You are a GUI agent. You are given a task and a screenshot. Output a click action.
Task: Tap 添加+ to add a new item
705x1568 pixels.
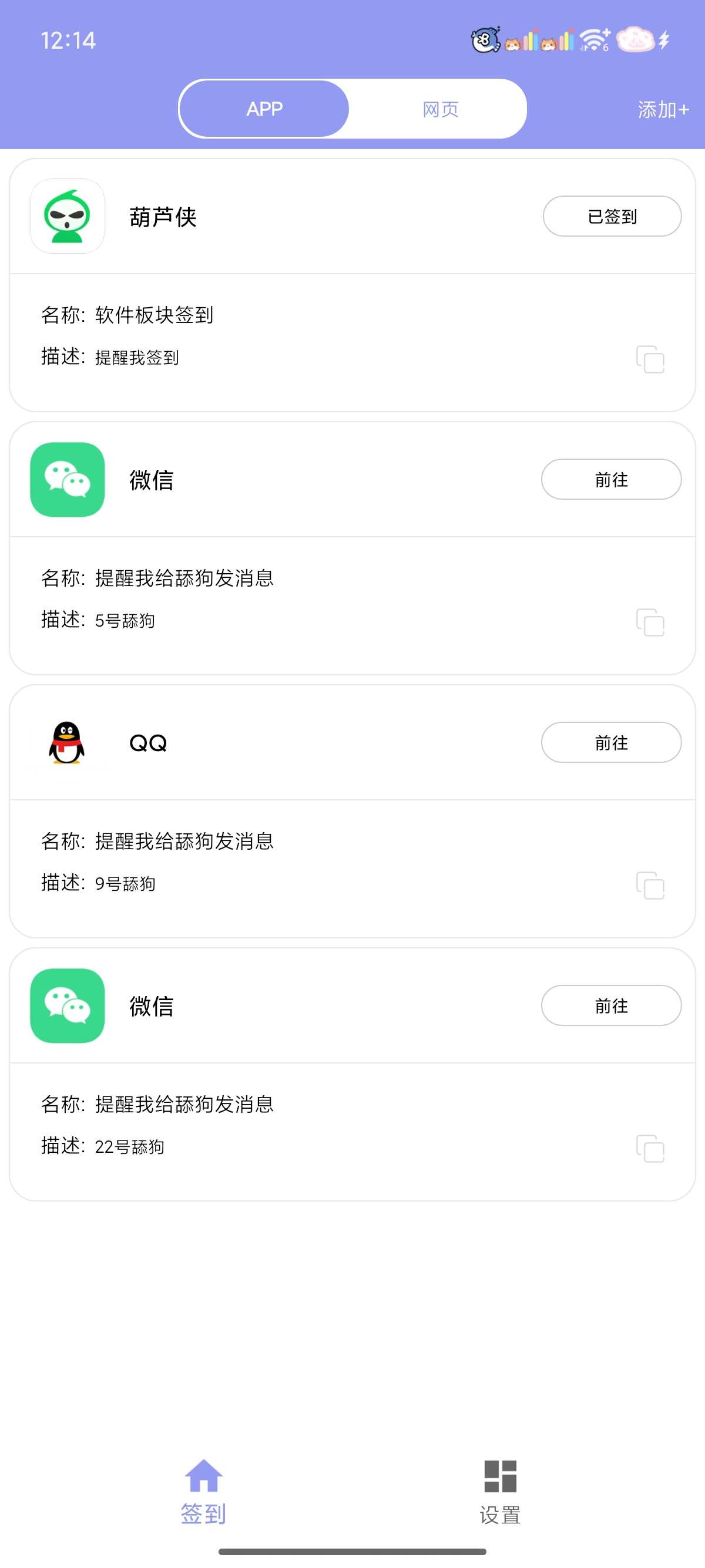coord(663,110)
